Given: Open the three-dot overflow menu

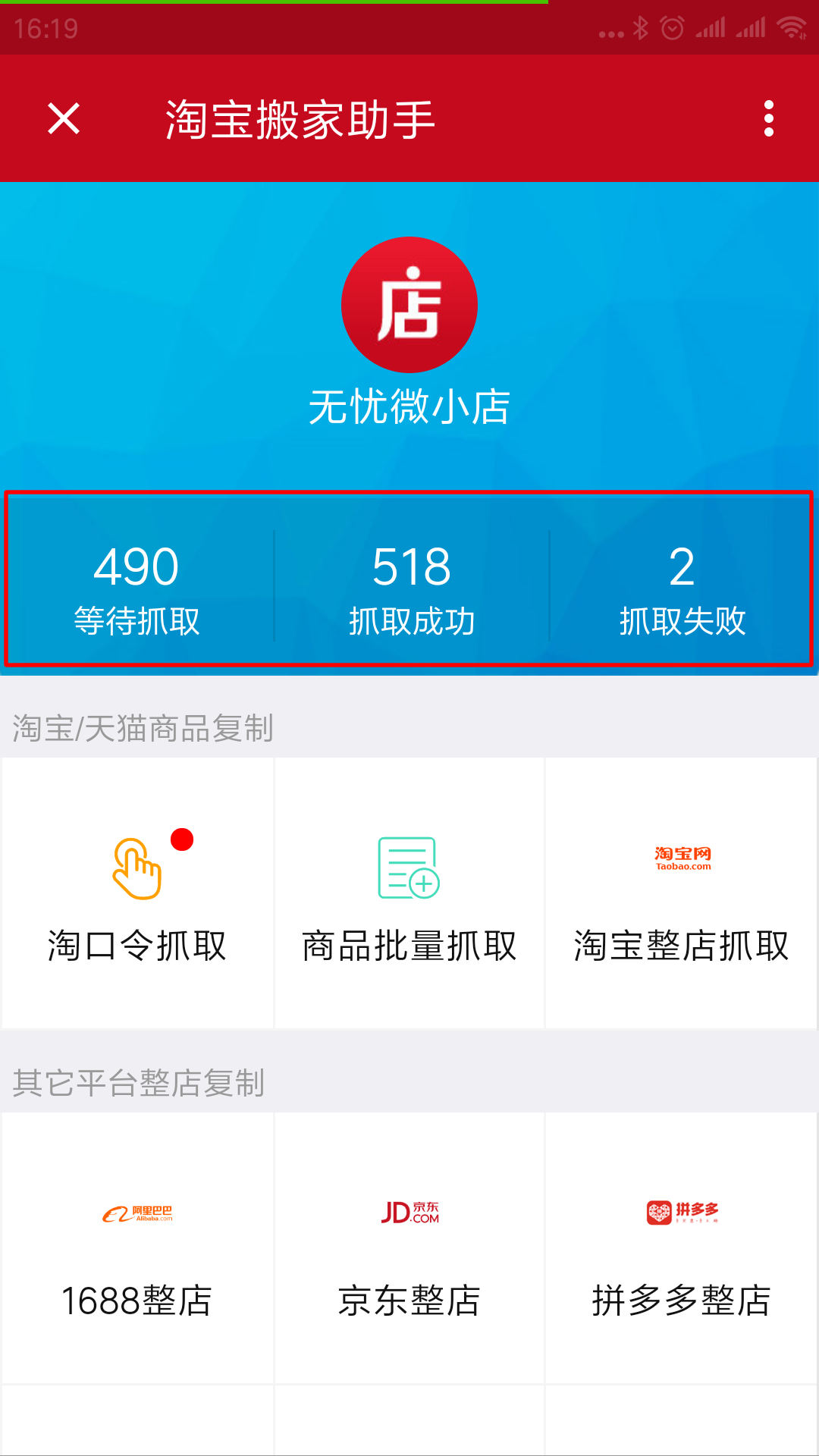Looking at the screenshot, I should [x=769, y=119].
